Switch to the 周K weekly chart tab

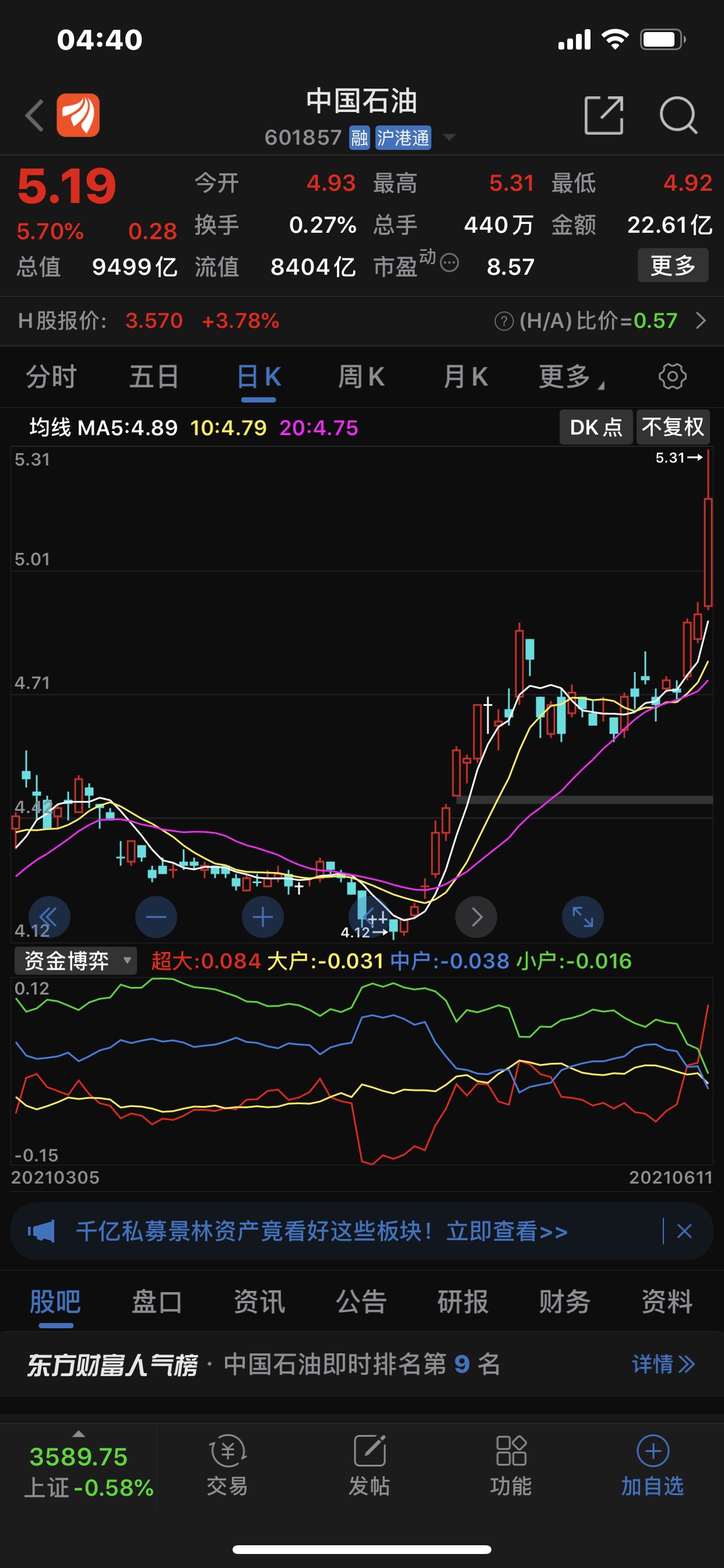click(x=362, y=376)
